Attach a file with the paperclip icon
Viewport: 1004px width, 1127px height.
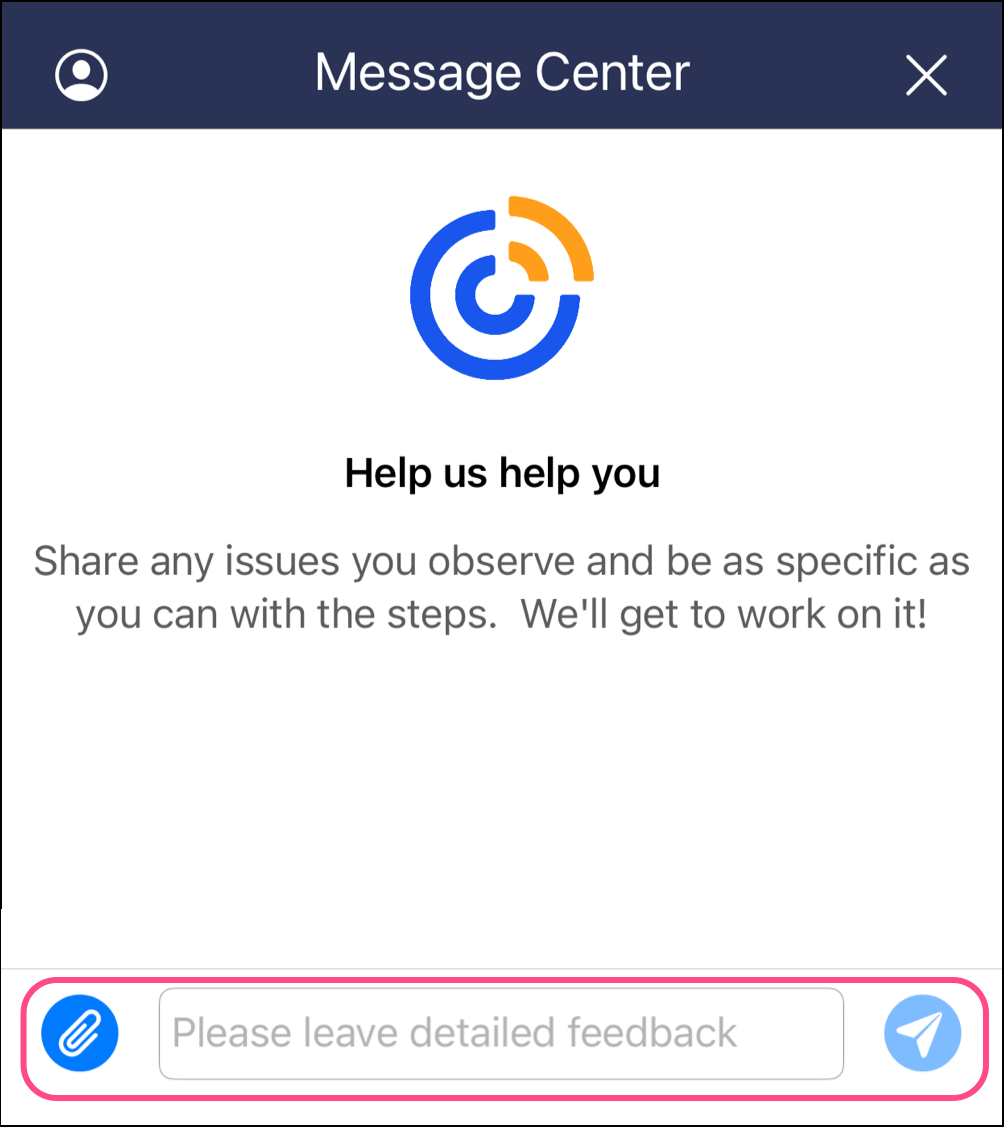coord(80,1033)
